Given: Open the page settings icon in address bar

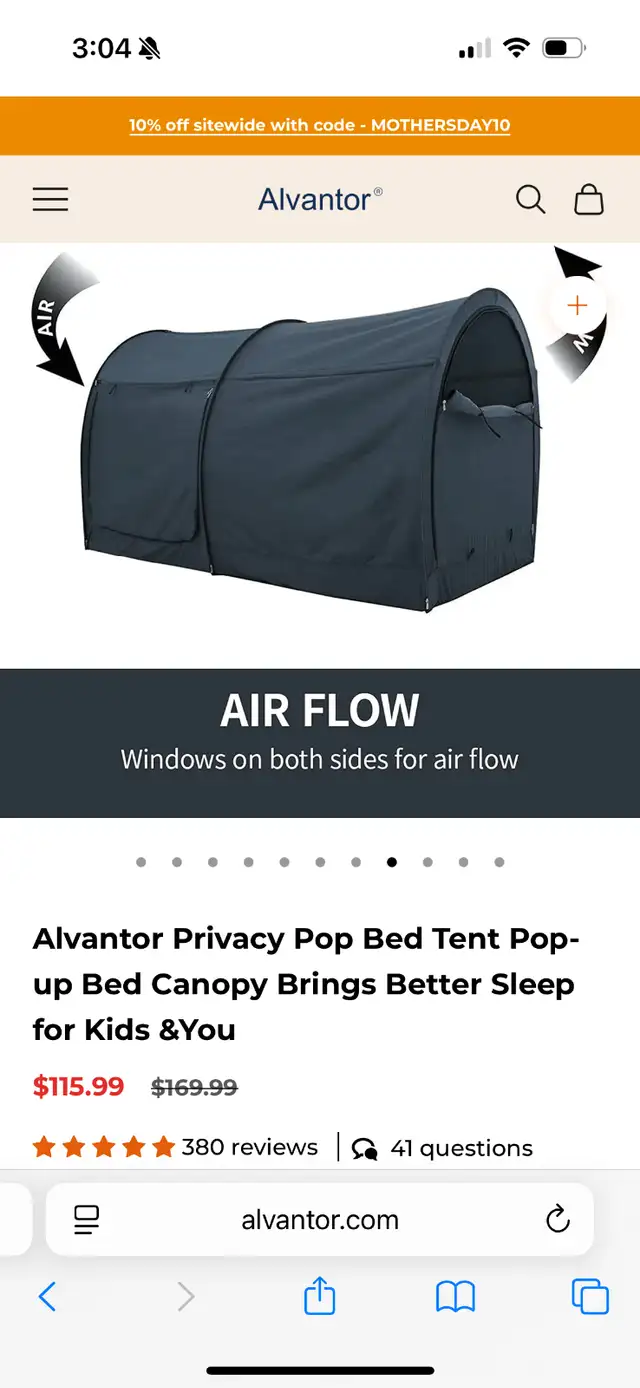Looking at the screenshot, I should click(x=87, y=1219).
